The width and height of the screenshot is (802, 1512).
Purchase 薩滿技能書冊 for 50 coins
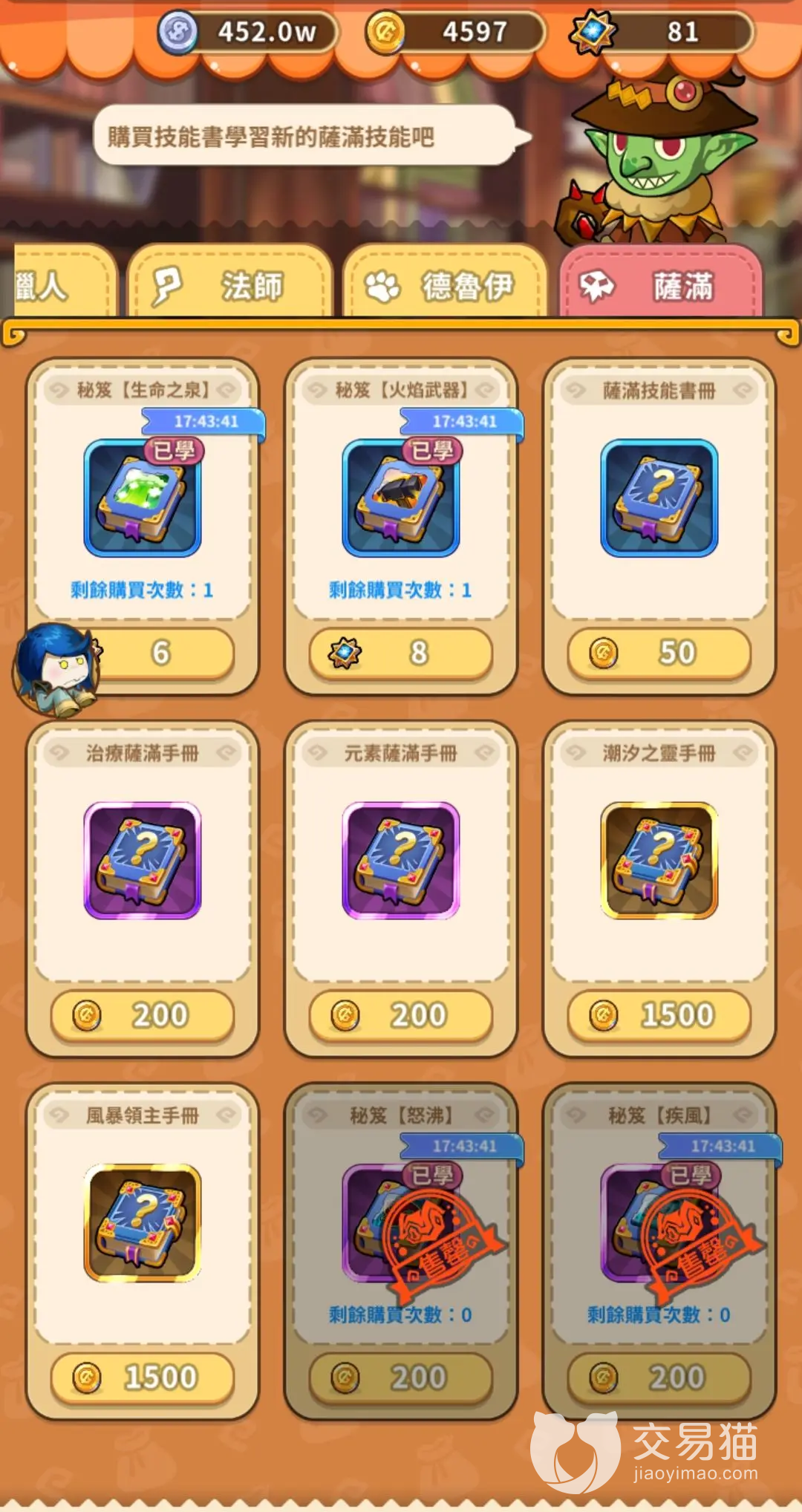(x=659, y=653)
